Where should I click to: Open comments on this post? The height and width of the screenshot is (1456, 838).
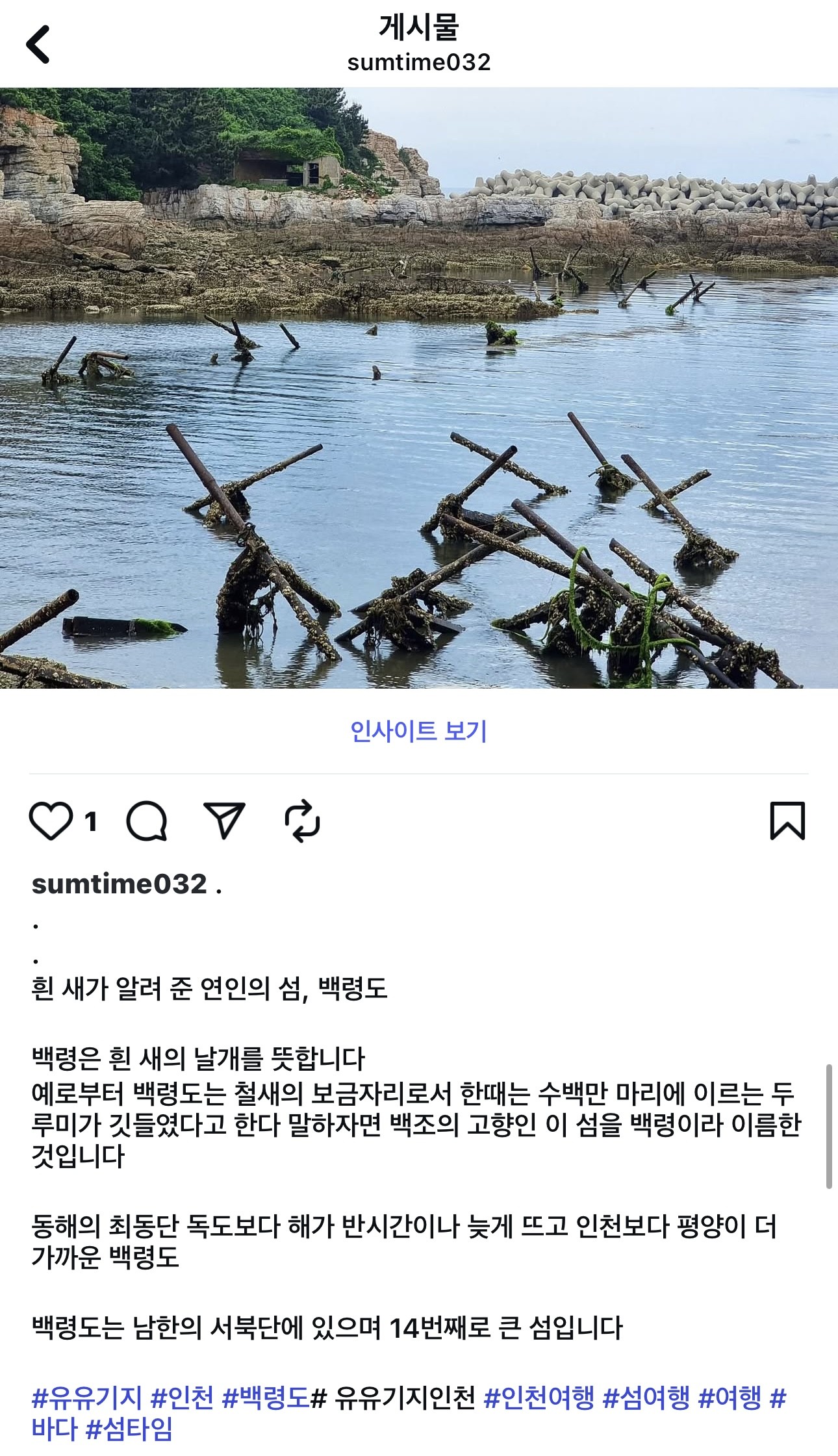click(147, 821)
